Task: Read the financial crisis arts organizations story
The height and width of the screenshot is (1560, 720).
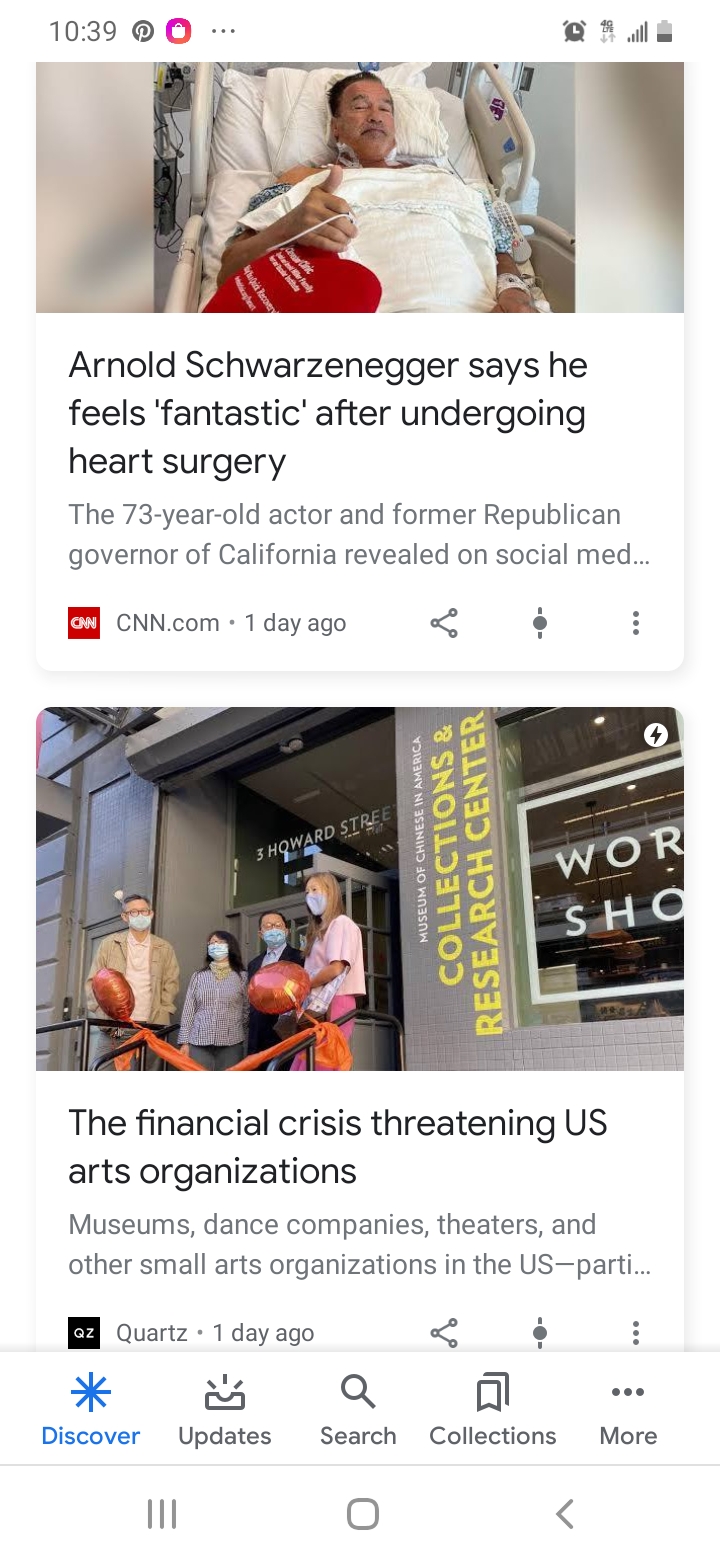Action: pyautogui.click(x=338, y=1146)
